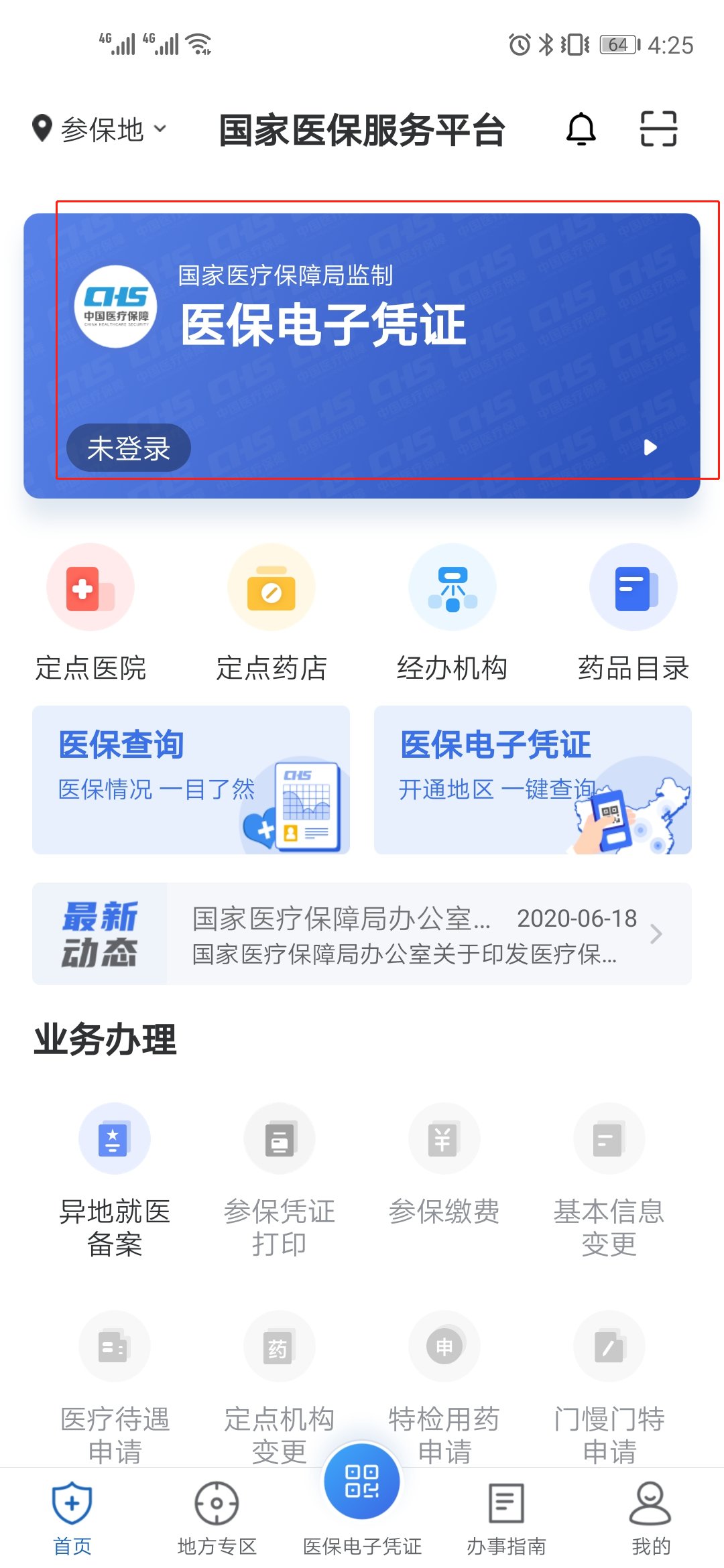The height and width of the screenshot is (1568, 724).
Task: Open the 开通地区 一键查询 card
Action: coord(533,779)
